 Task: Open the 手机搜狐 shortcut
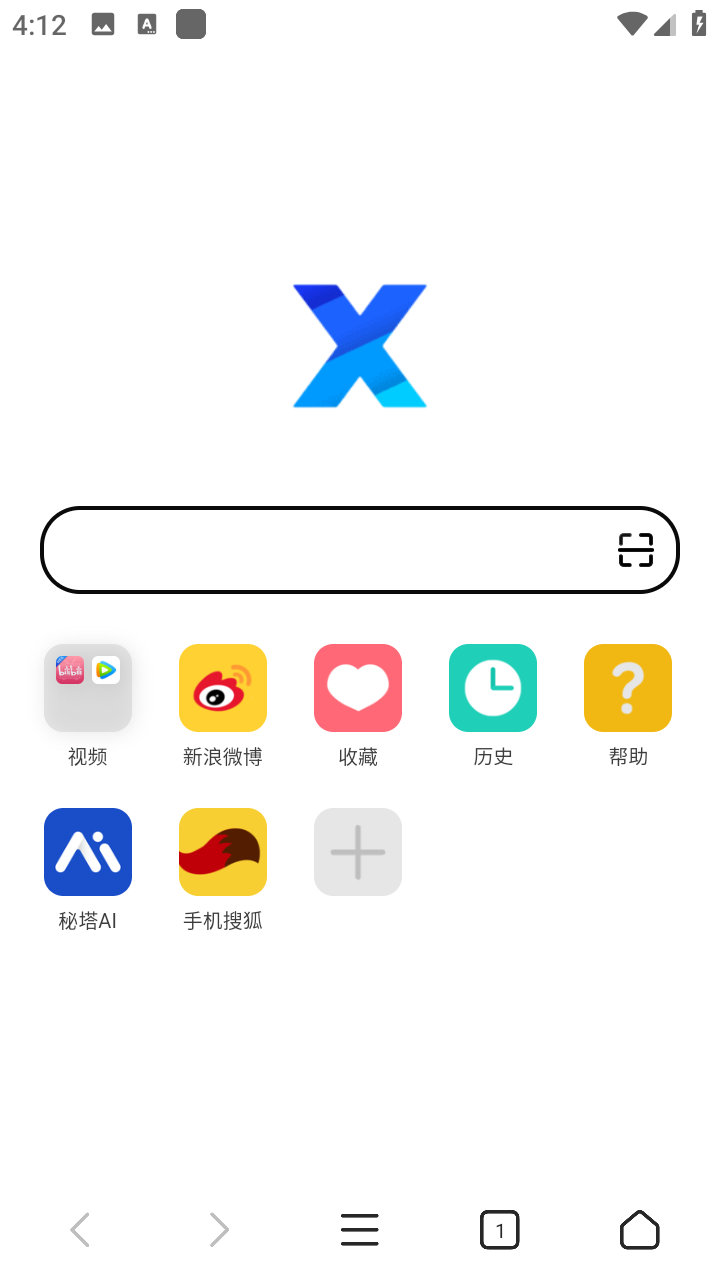pyautogui.click(x=223, y=852)
